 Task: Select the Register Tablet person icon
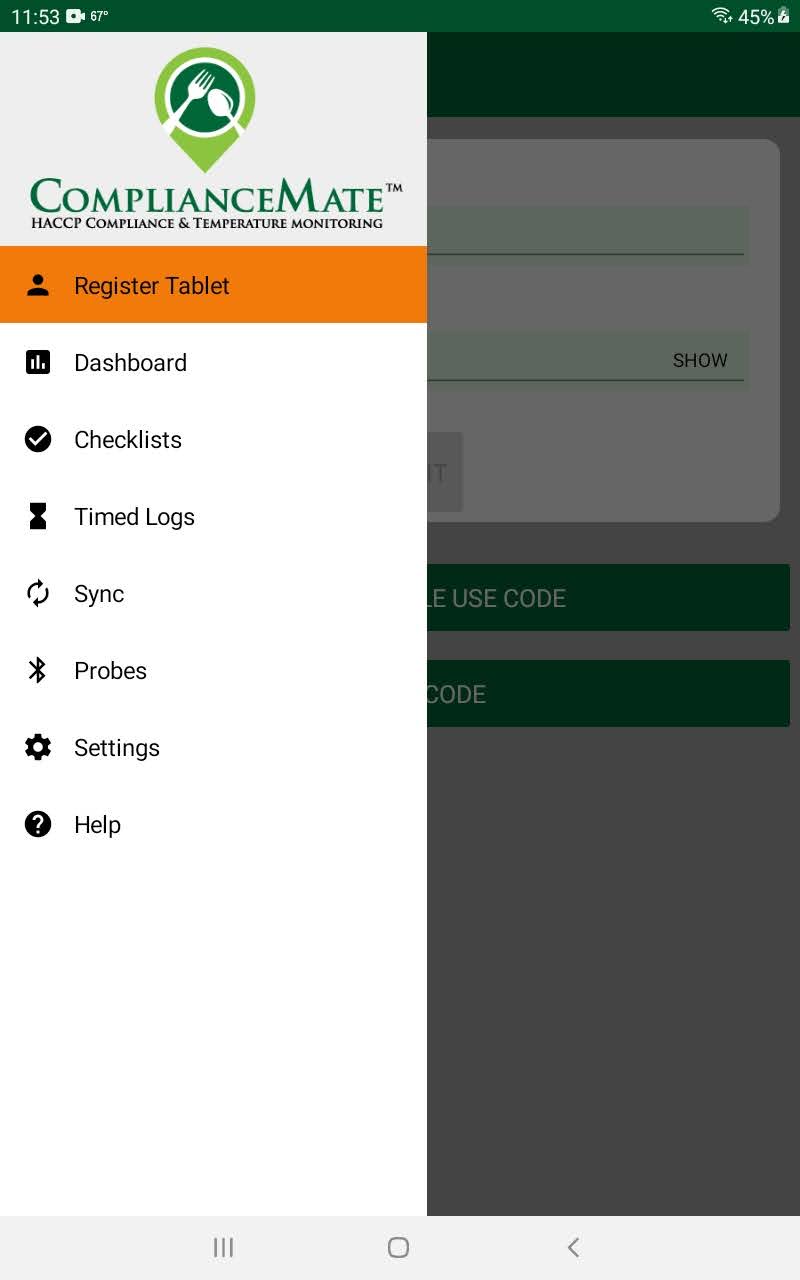click(38, 285)
